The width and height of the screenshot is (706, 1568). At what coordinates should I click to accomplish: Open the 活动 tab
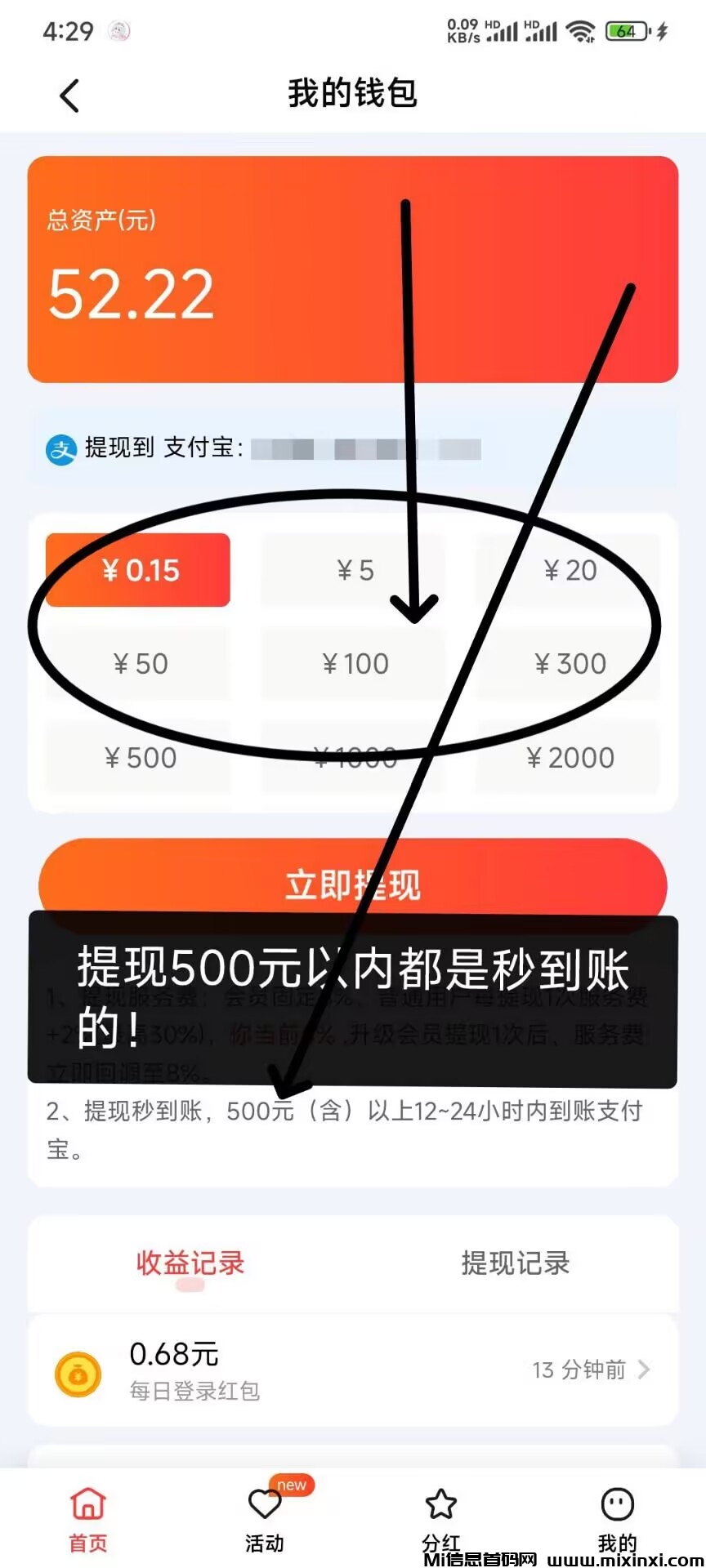pyautogui.click(x=265, y=1519)
